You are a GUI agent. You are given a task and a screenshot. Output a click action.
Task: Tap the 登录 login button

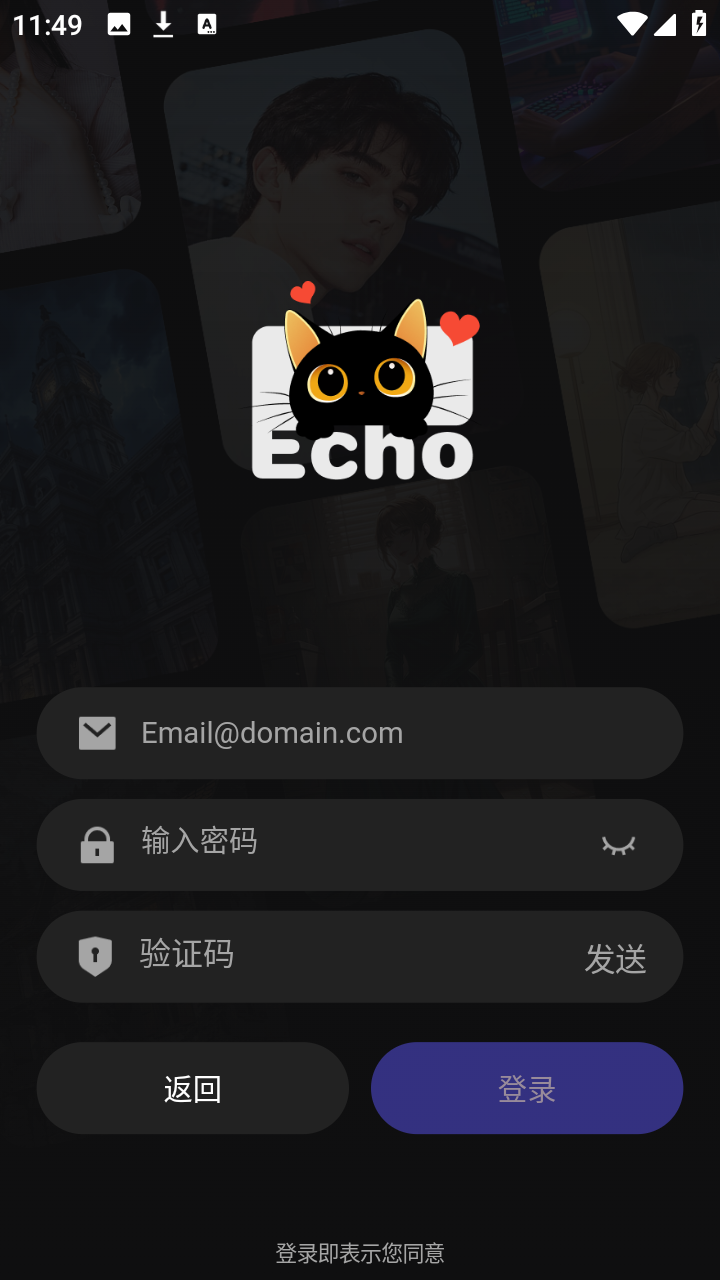527,1088
